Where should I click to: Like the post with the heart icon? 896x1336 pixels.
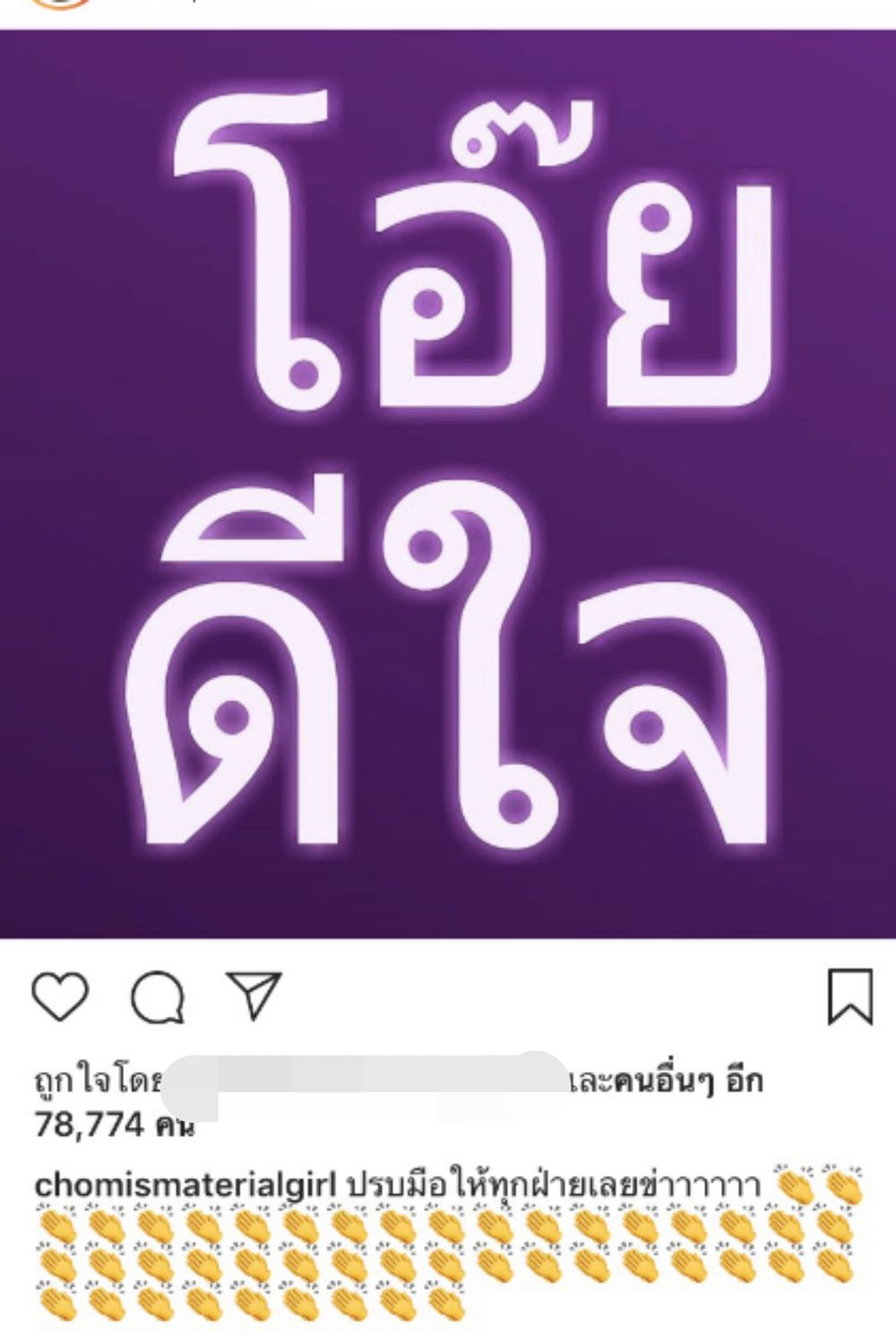coord(61,996)
